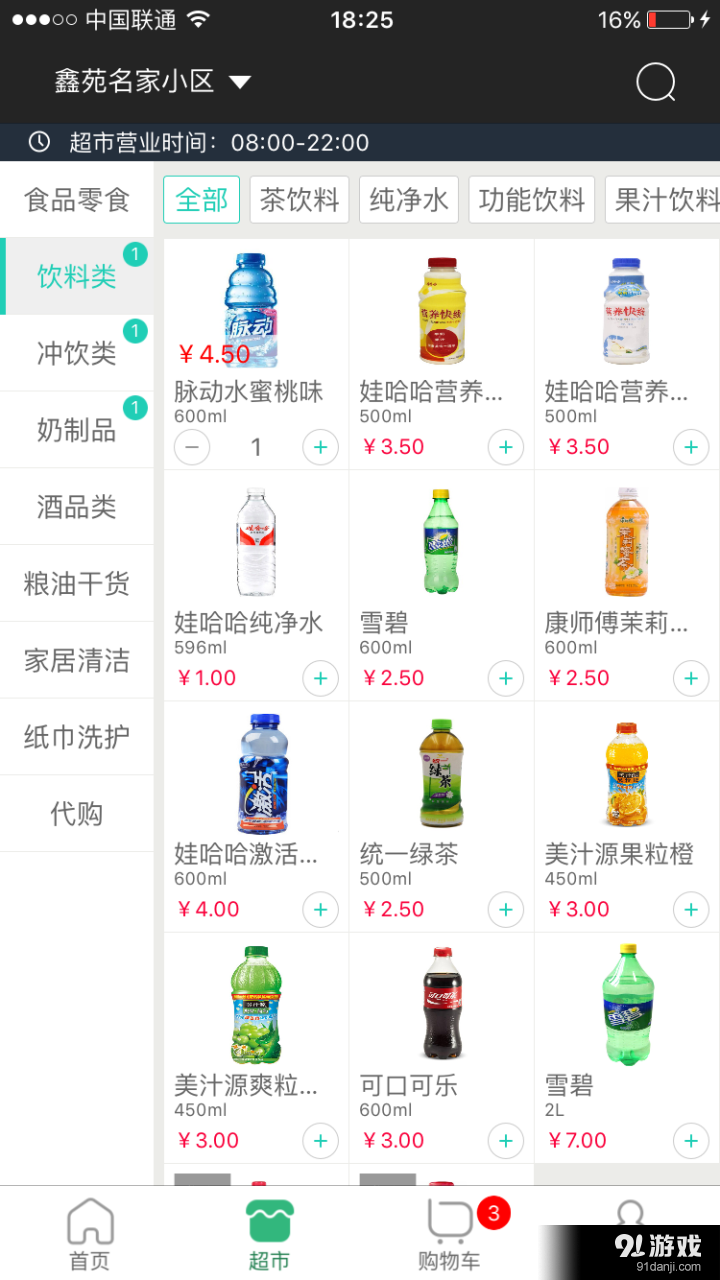Image resolution: width=720 pixels, height=1280 pixels.
Task: Open the 代购 section
Action: click(77, 813)
